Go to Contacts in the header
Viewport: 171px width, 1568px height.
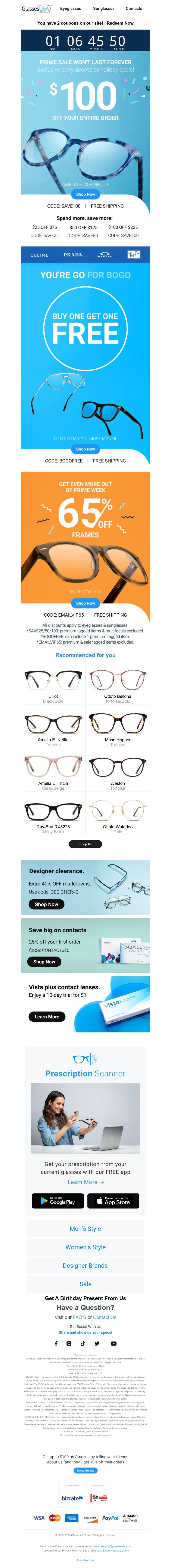tap(134, 9)
